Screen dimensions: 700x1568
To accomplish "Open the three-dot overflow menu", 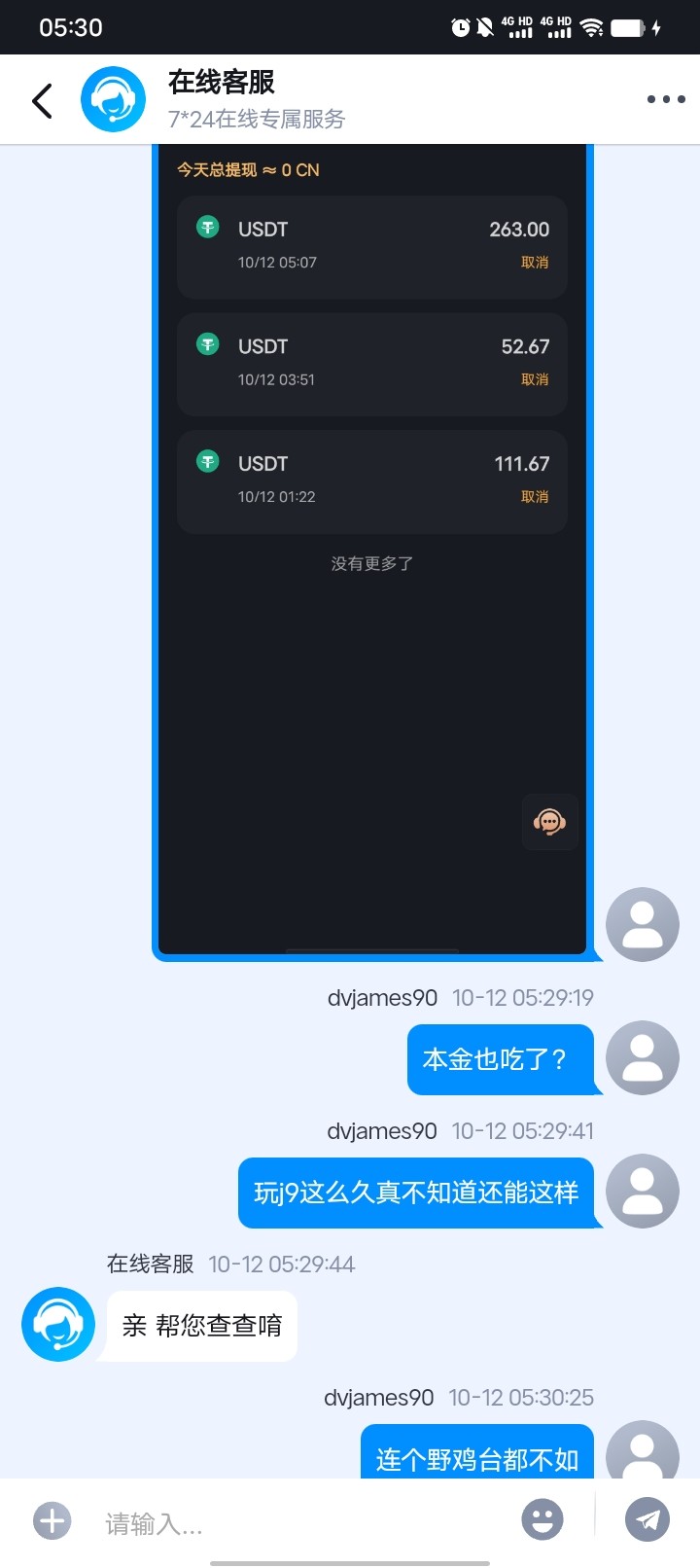I will 666,99.
